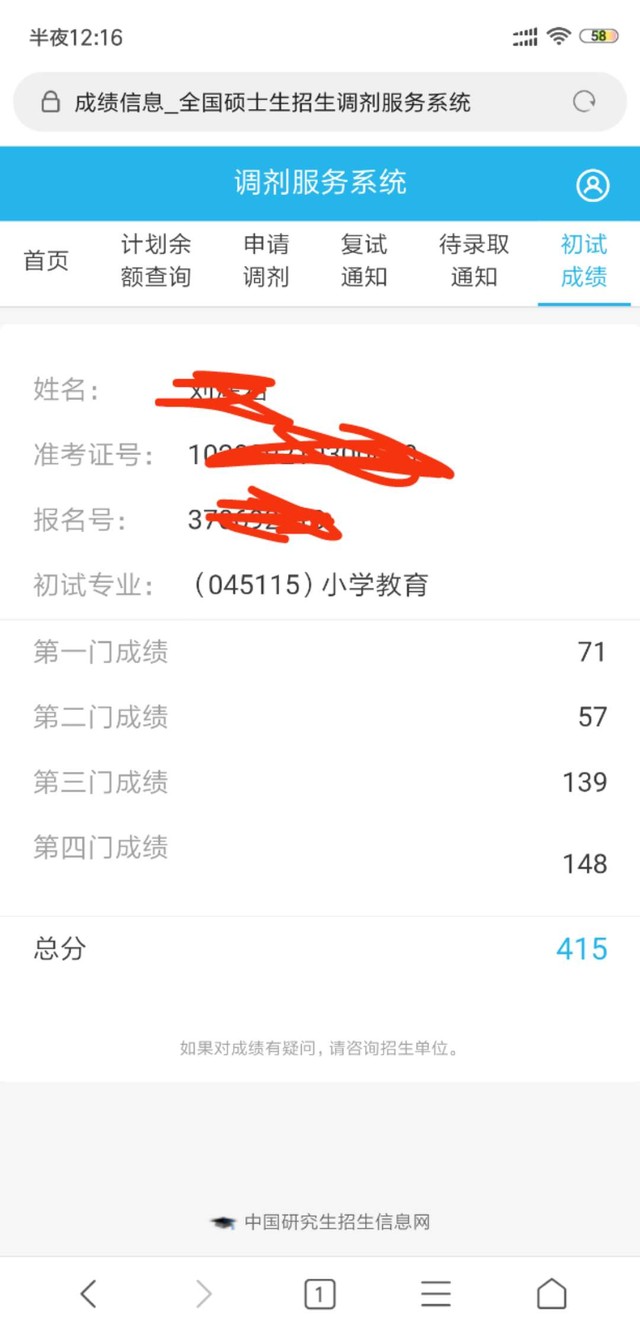Screen dimensions: 640x1332
Task: Switch to the 首页 tab
Action: point(46,261)
